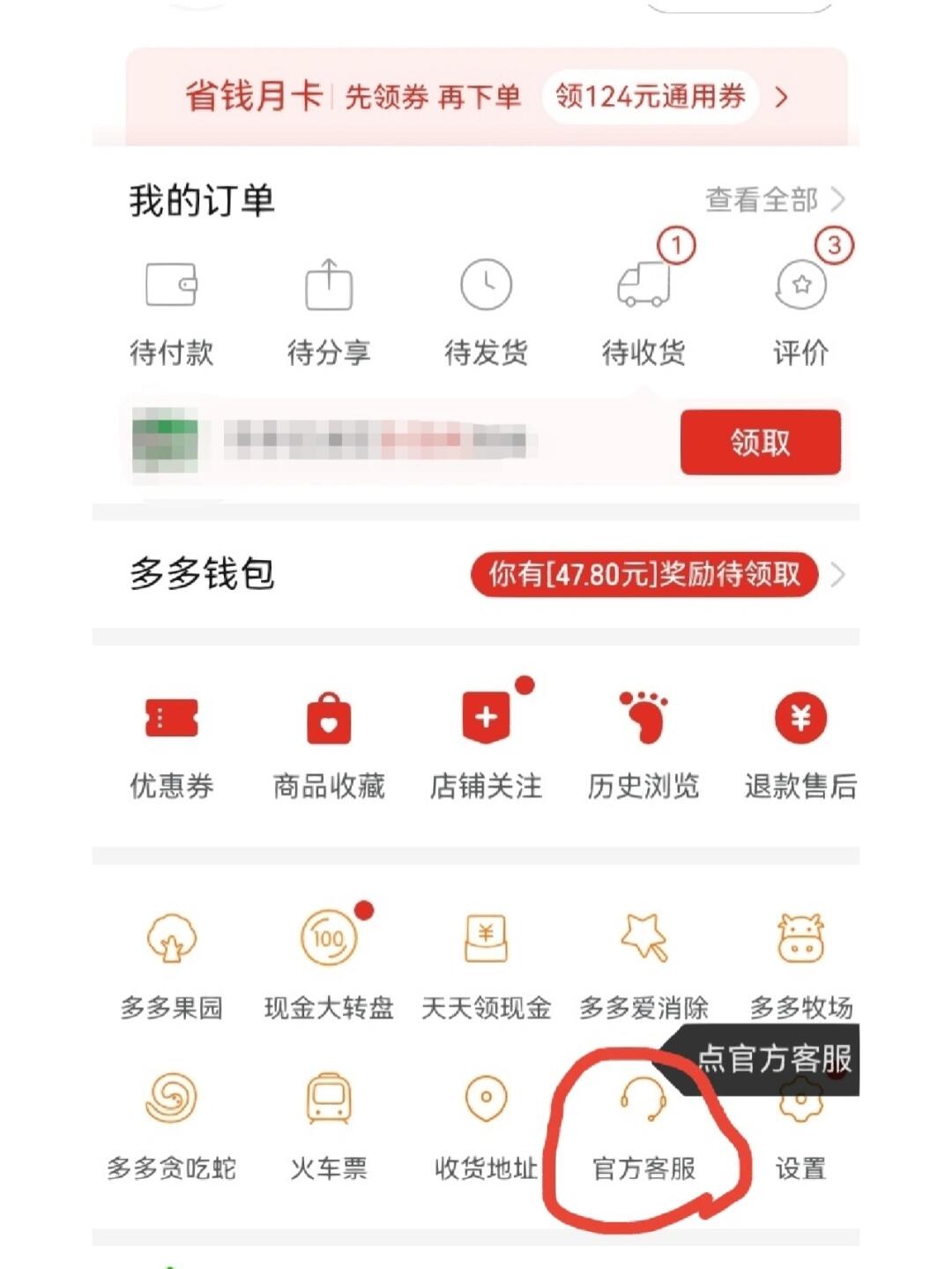
Task: Open 评价 reviews section
Action: click(800, 310)
